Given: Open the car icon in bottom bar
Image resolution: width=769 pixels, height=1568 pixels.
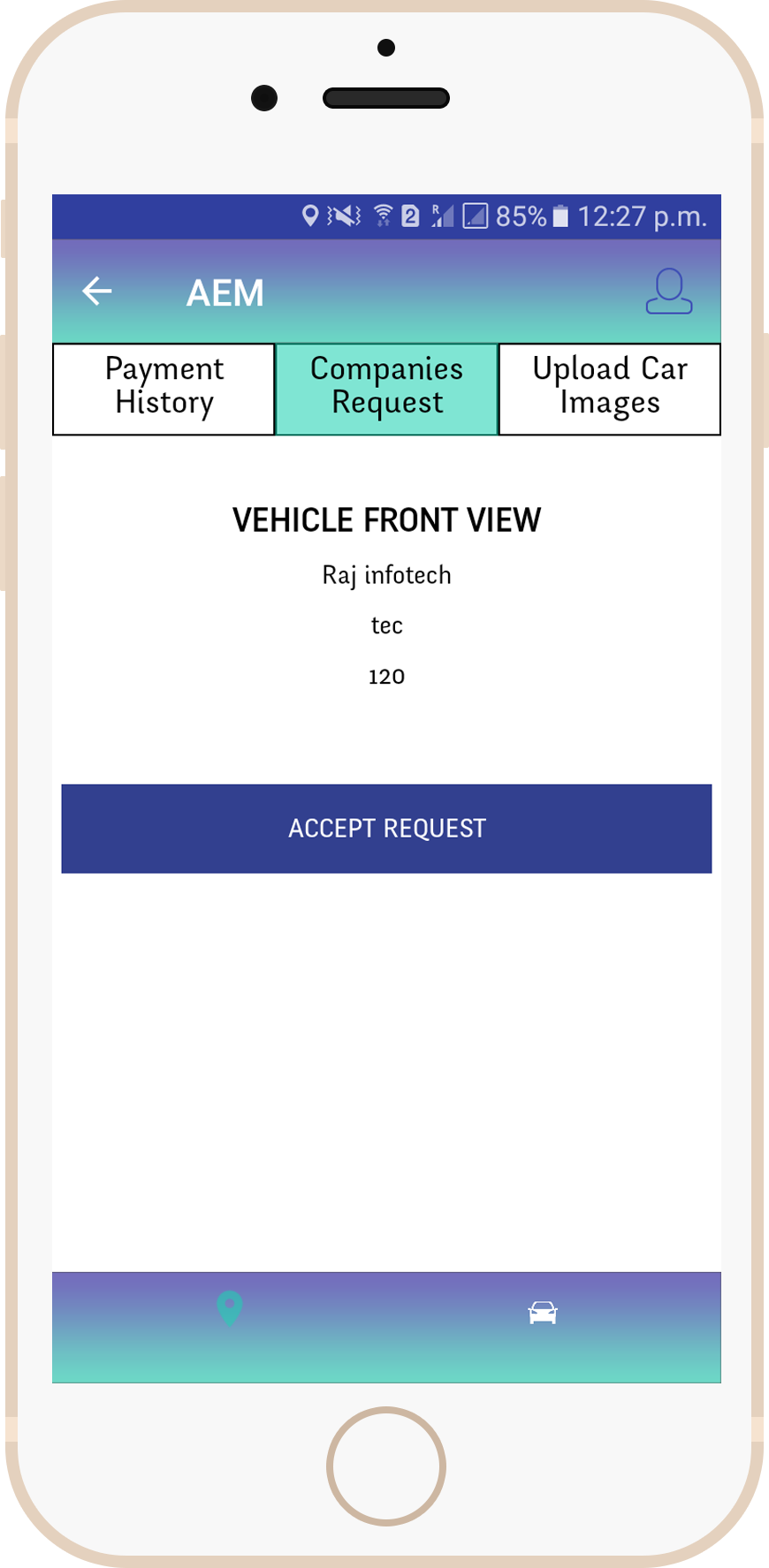Looking at the screenshot, I should pyautogui.click(x=543, y=1313).
